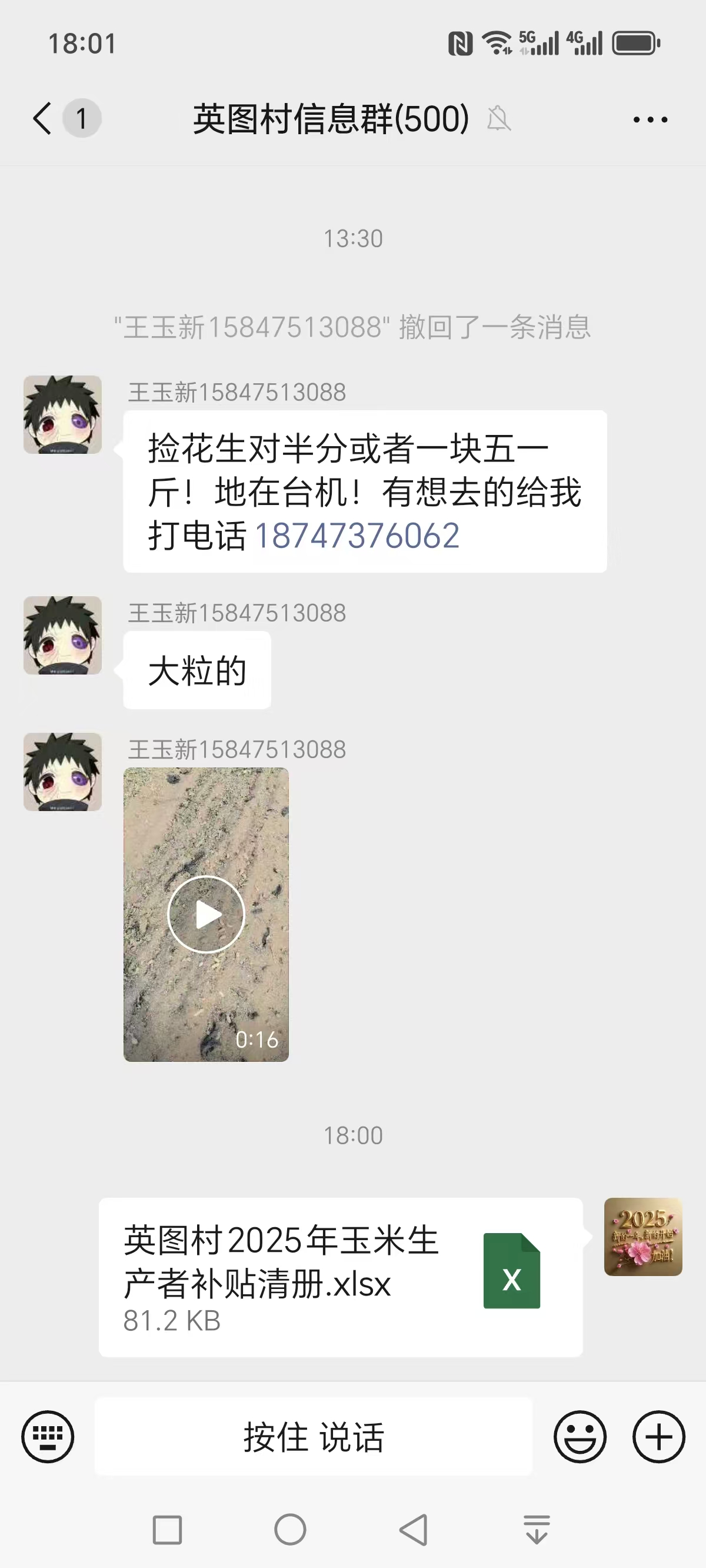
Task: Call phone number 18747376062 link
Action: (357, 536)
